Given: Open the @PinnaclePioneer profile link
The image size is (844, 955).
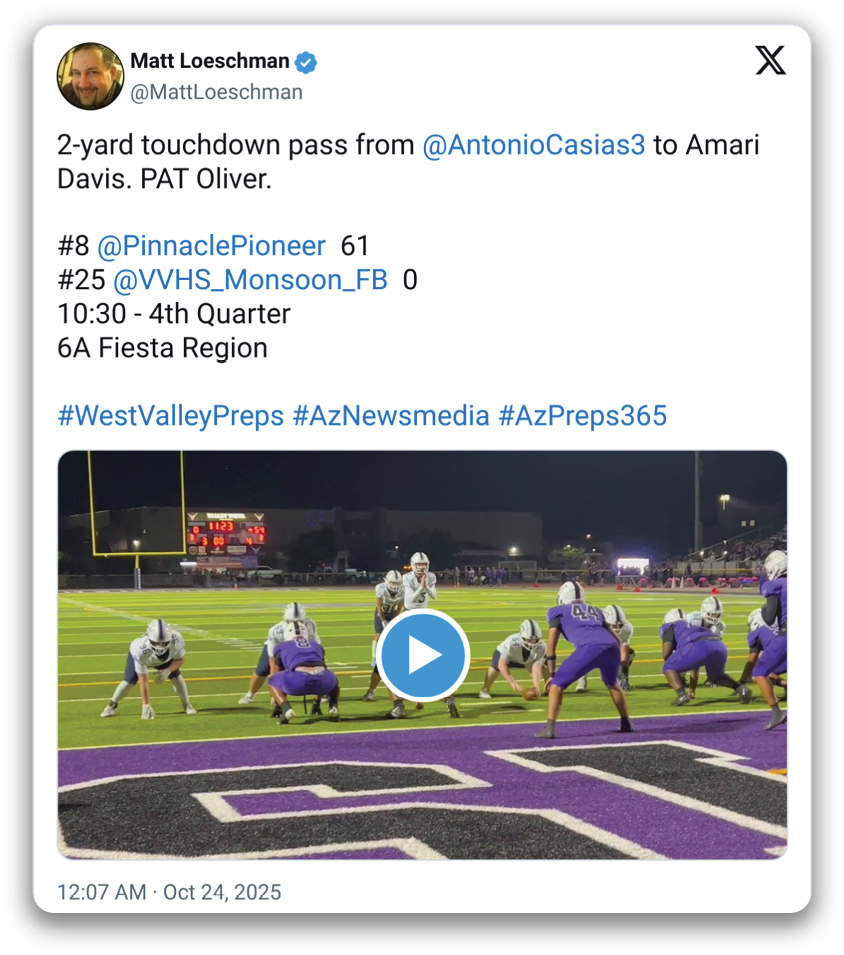Looking at the screenshot, I should tap(211, 246).
